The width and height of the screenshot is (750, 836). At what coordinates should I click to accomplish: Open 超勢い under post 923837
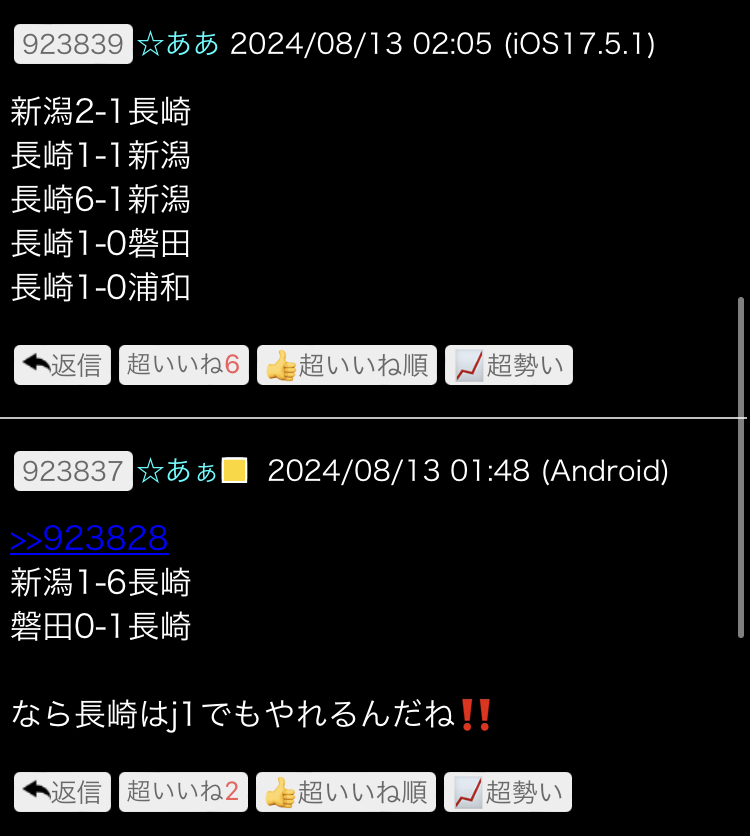(x=508, y=792)
